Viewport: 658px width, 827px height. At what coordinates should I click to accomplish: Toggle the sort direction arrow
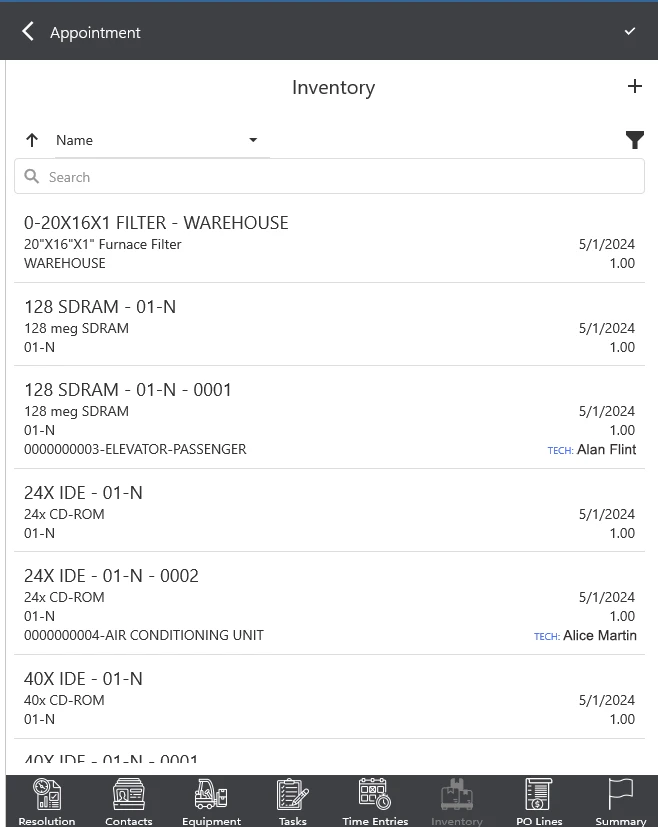coord(32,141)
